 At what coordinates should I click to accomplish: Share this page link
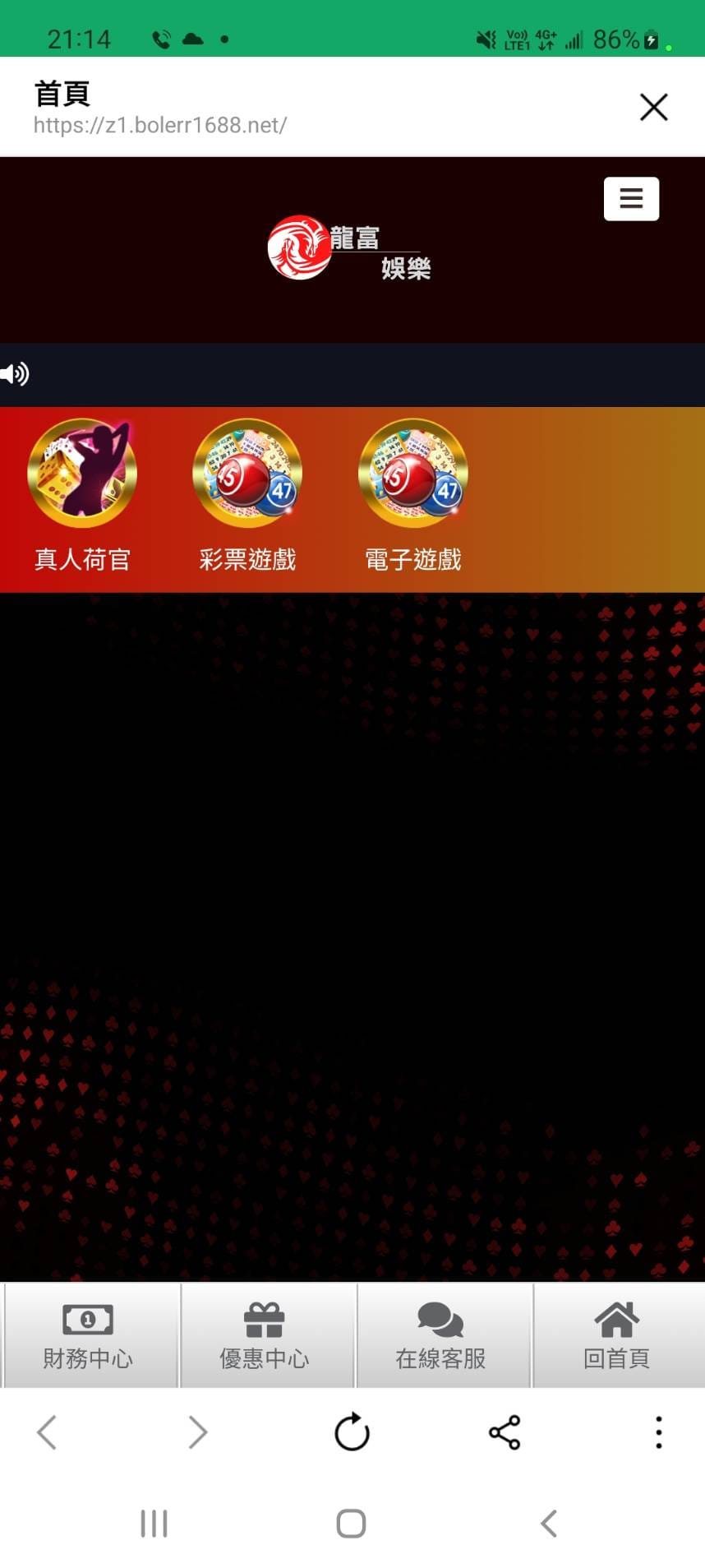[x=505, y=1432]
